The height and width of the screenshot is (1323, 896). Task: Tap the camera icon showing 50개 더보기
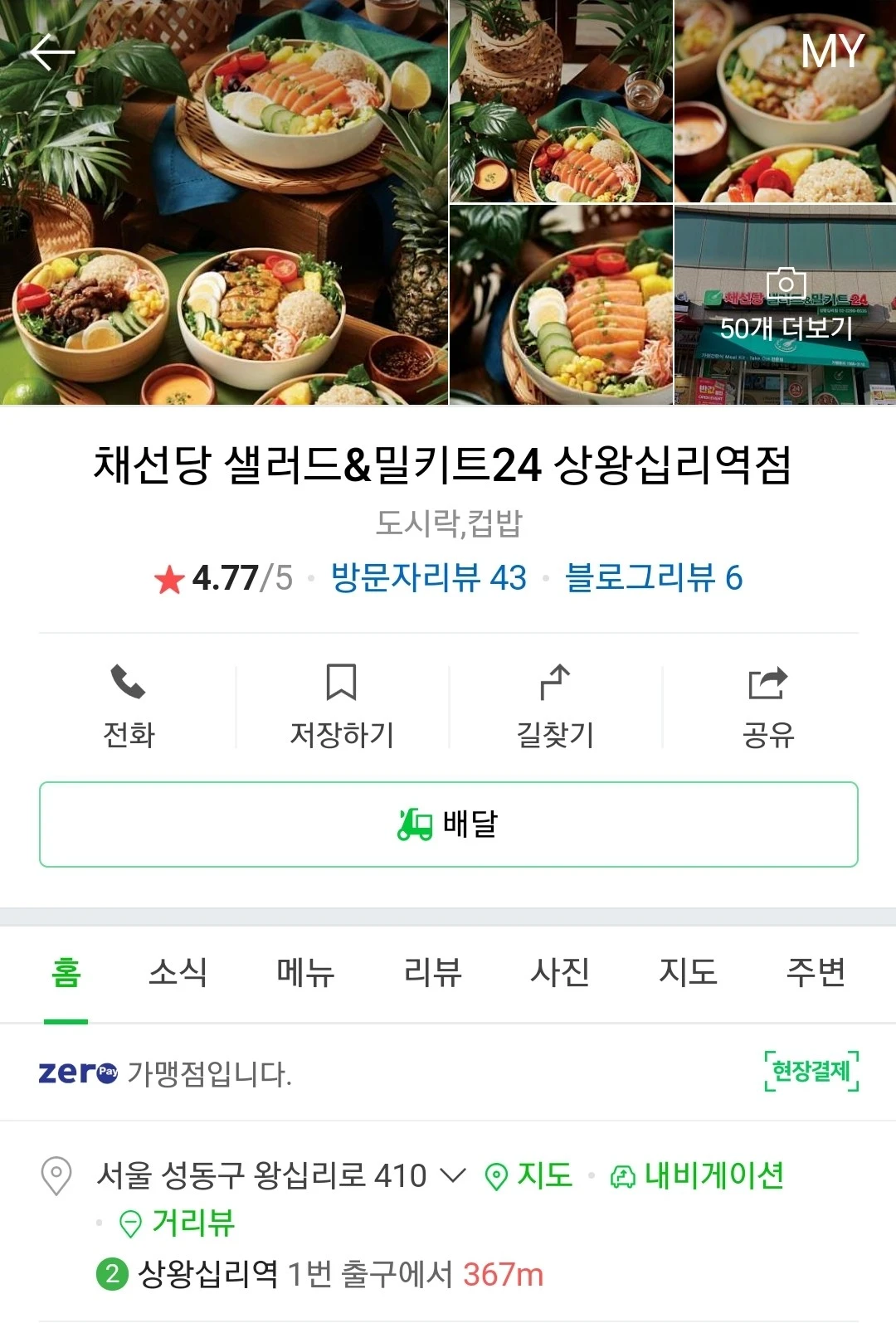[x=784, y=286]
